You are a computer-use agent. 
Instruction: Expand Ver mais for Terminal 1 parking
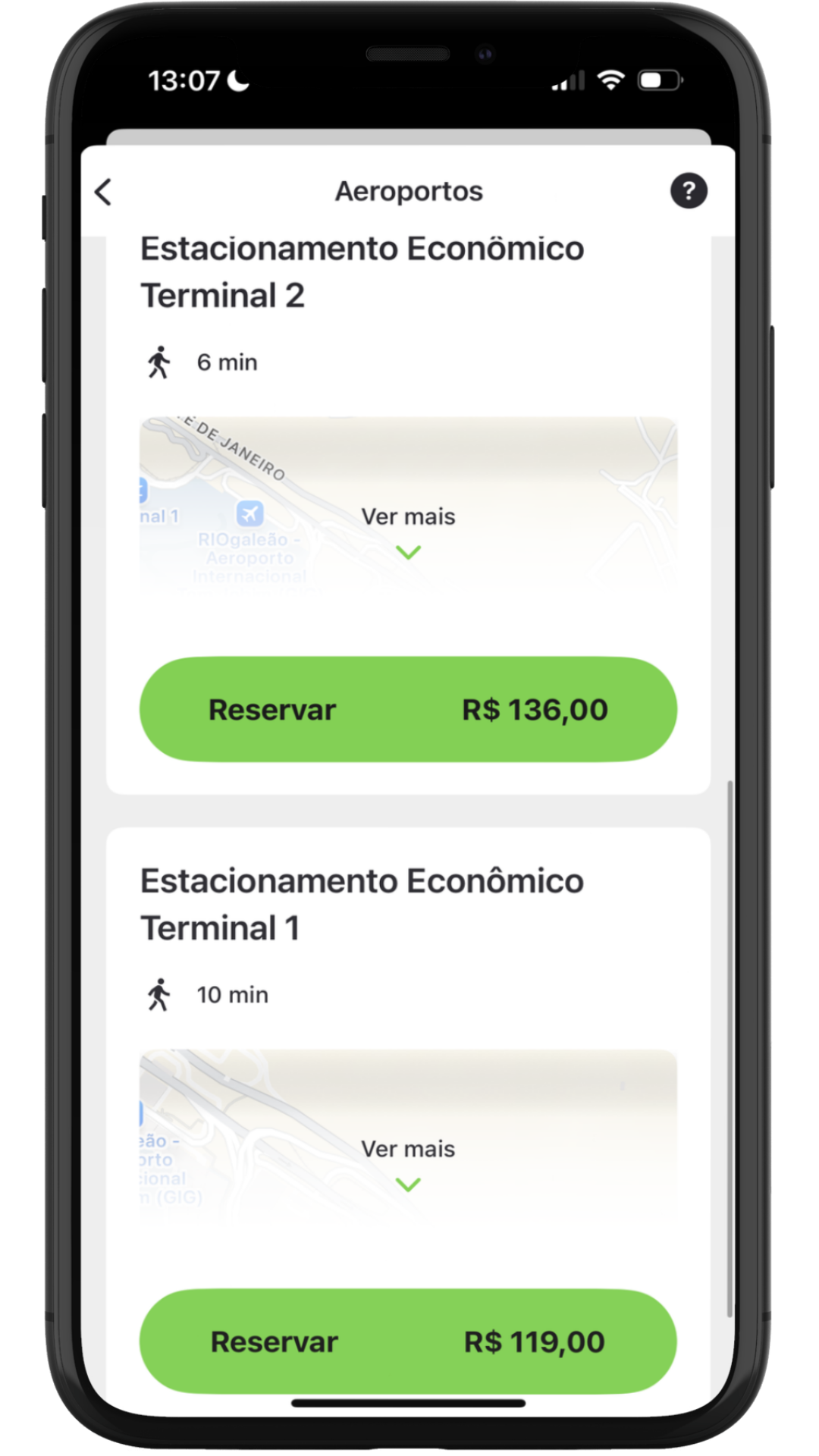click(408, 1163)
